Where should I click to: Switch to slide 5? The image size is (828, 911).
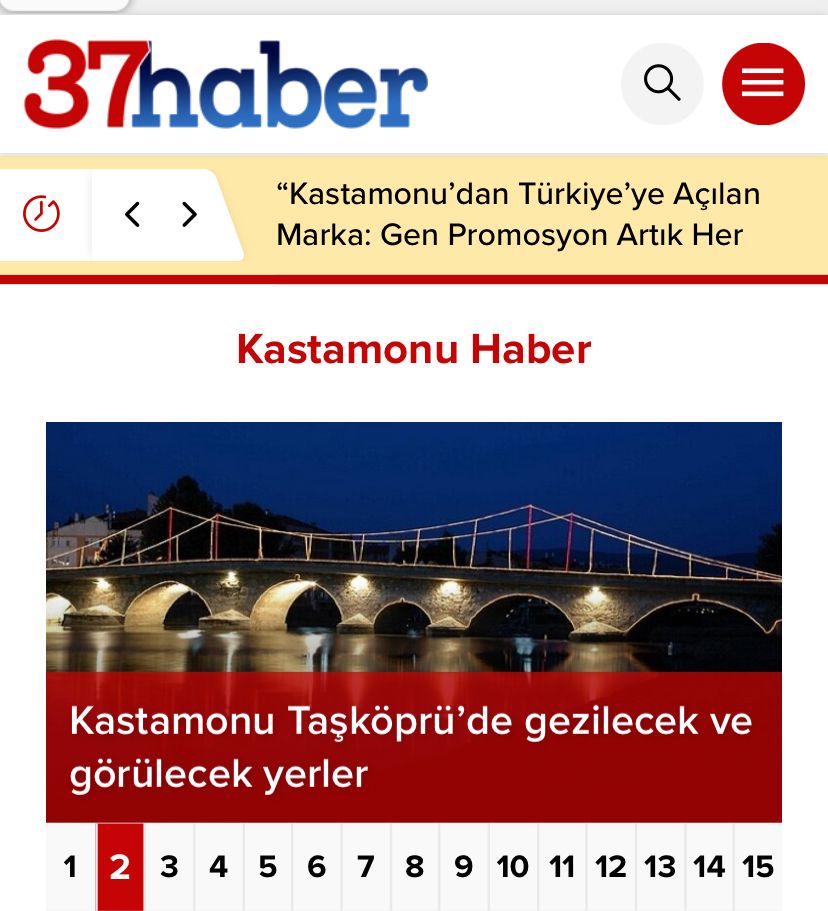coord(267,867)
